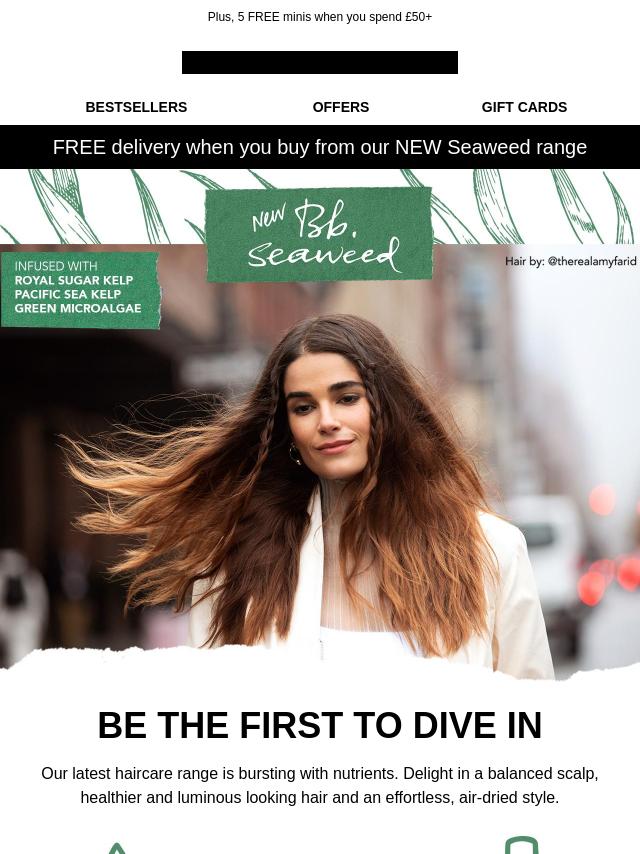Screen dimensions: 640x854
Task: Go to the OFFERS section
Action: coord(340,107)
